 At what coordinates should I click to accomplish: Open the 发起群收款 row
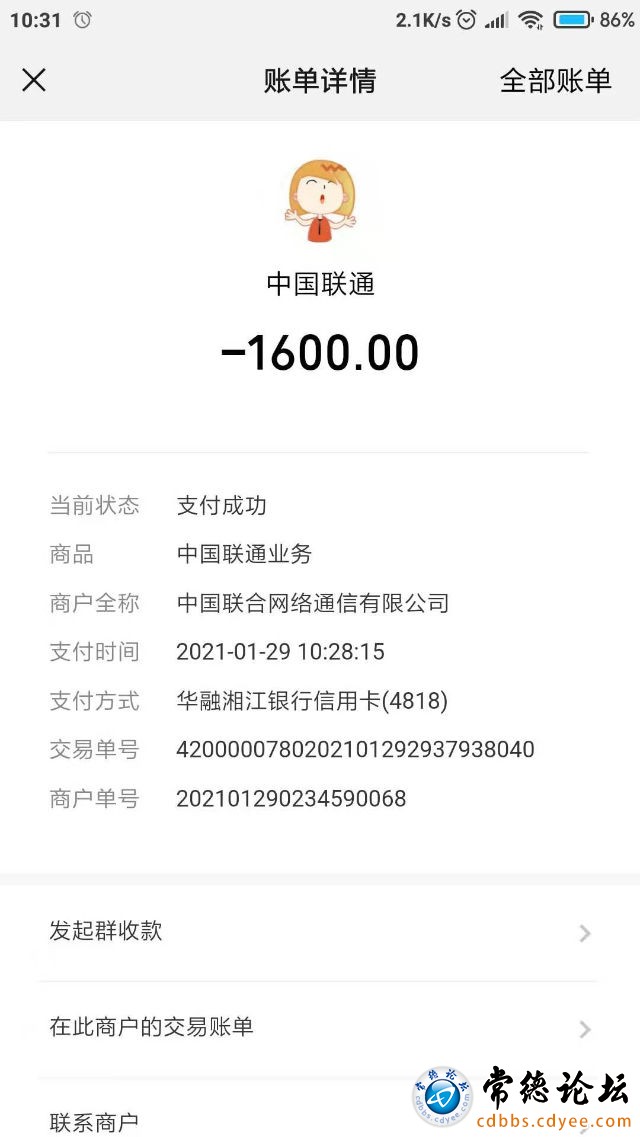[x=320, y=932]
